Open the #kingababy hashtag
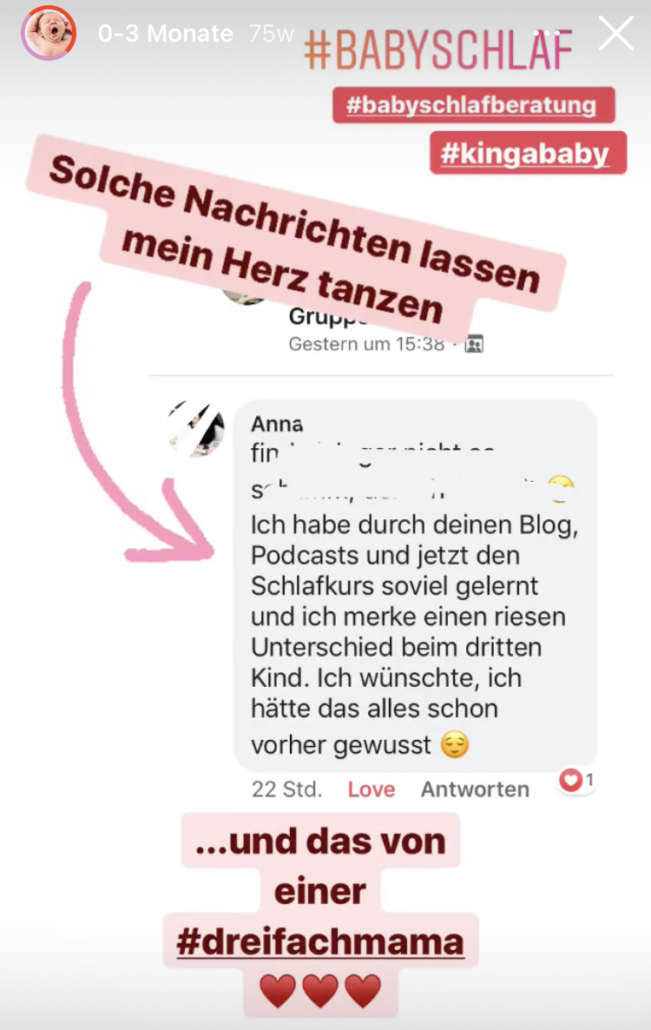The width and height of the screenshot is (651, 1030). (527, 153)
